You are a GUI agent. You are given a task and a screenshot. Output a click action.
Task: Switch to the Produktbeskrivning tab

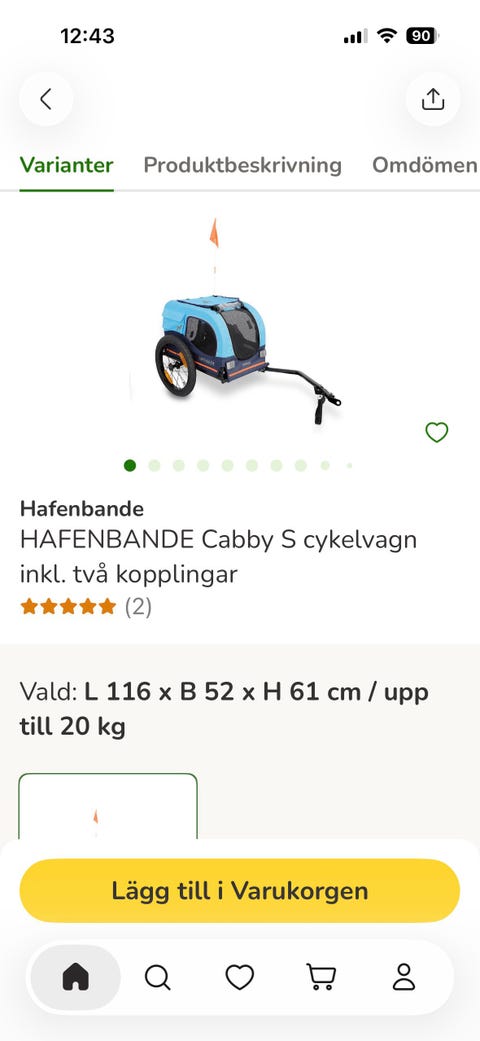point(242,165)
